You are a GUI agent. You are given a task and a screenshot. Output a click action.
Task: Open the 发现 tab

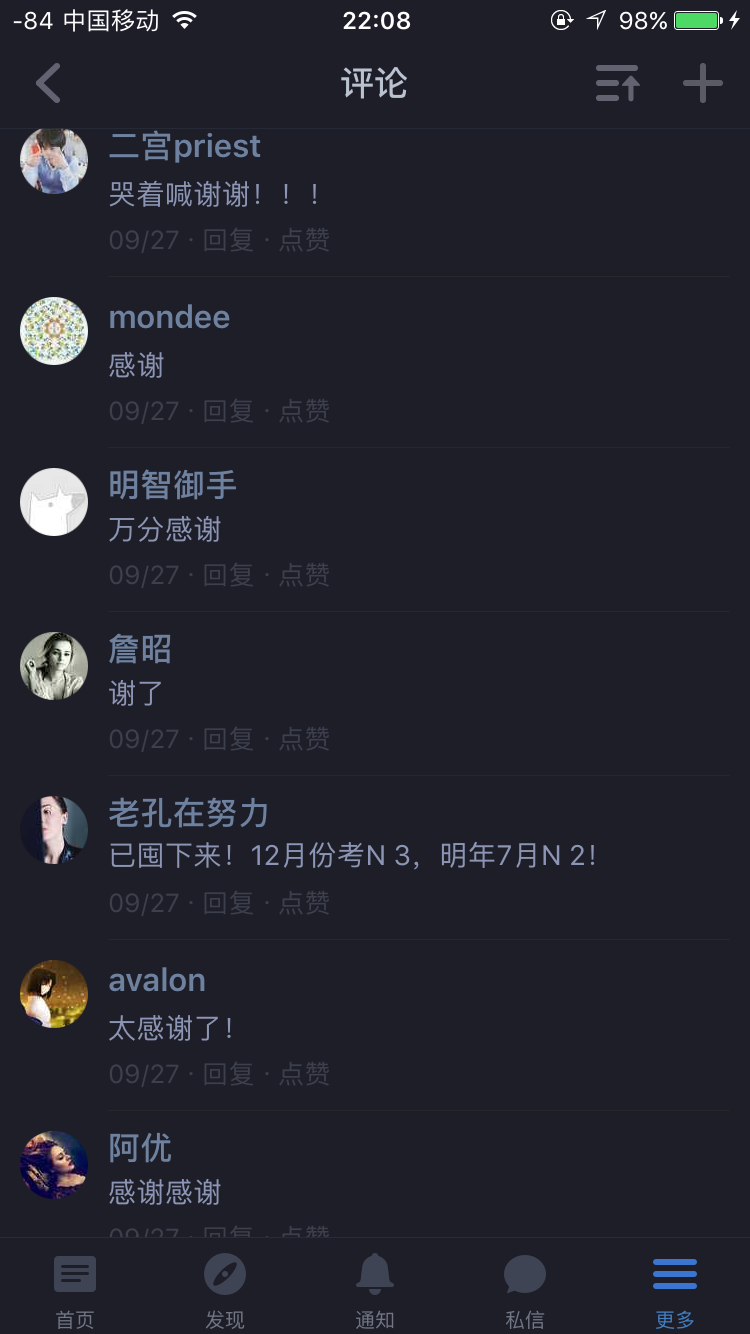225,1289
